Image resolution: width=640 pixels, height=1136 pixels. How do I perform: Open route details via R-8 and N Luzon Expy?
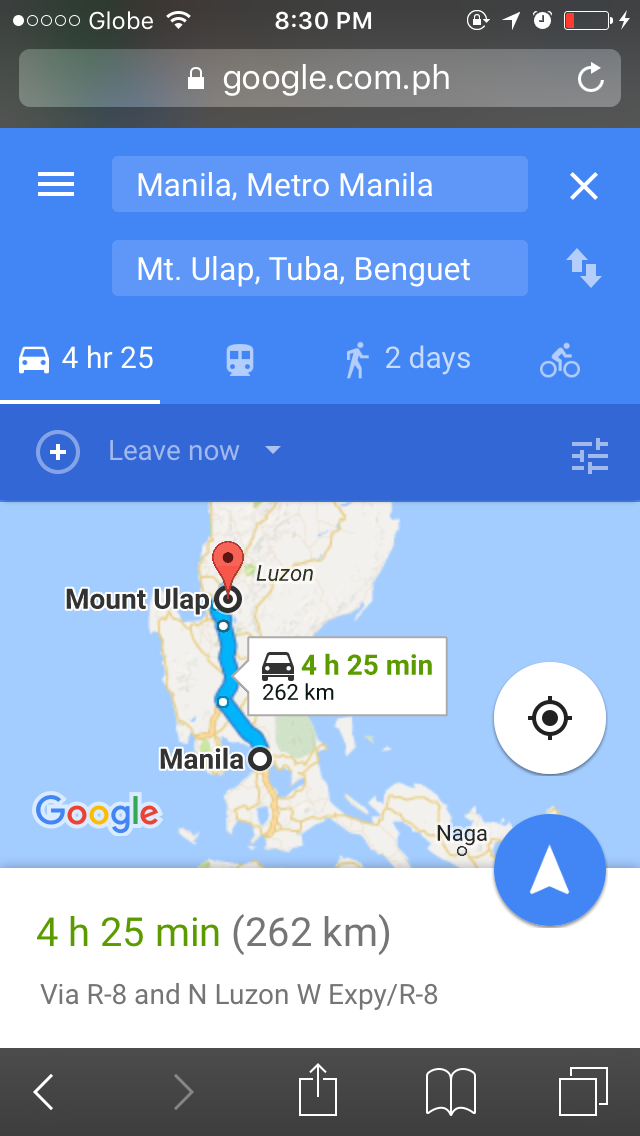[x=239, y=995]
